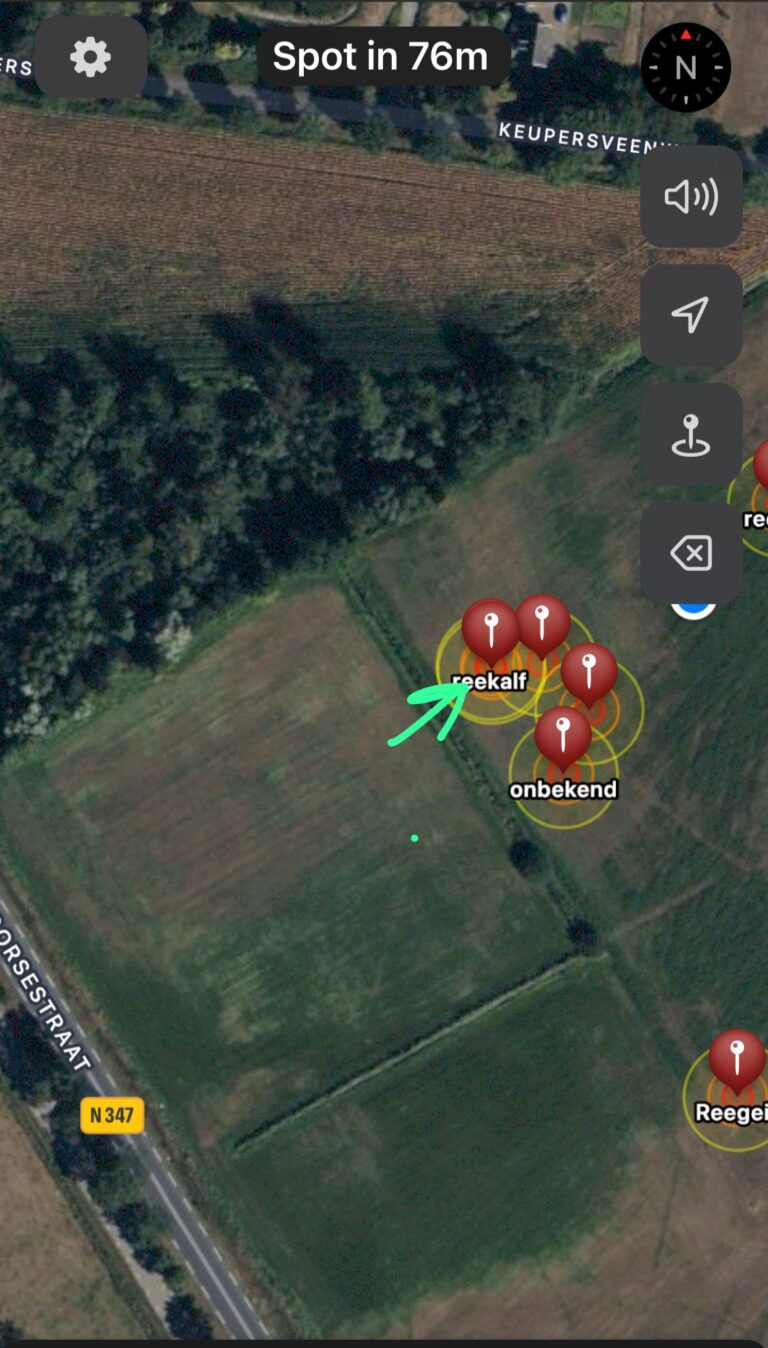This screenshot has height=1348, width=768.
Task: Toggle the sound speaker button
Action: click(x=691, y=196)
